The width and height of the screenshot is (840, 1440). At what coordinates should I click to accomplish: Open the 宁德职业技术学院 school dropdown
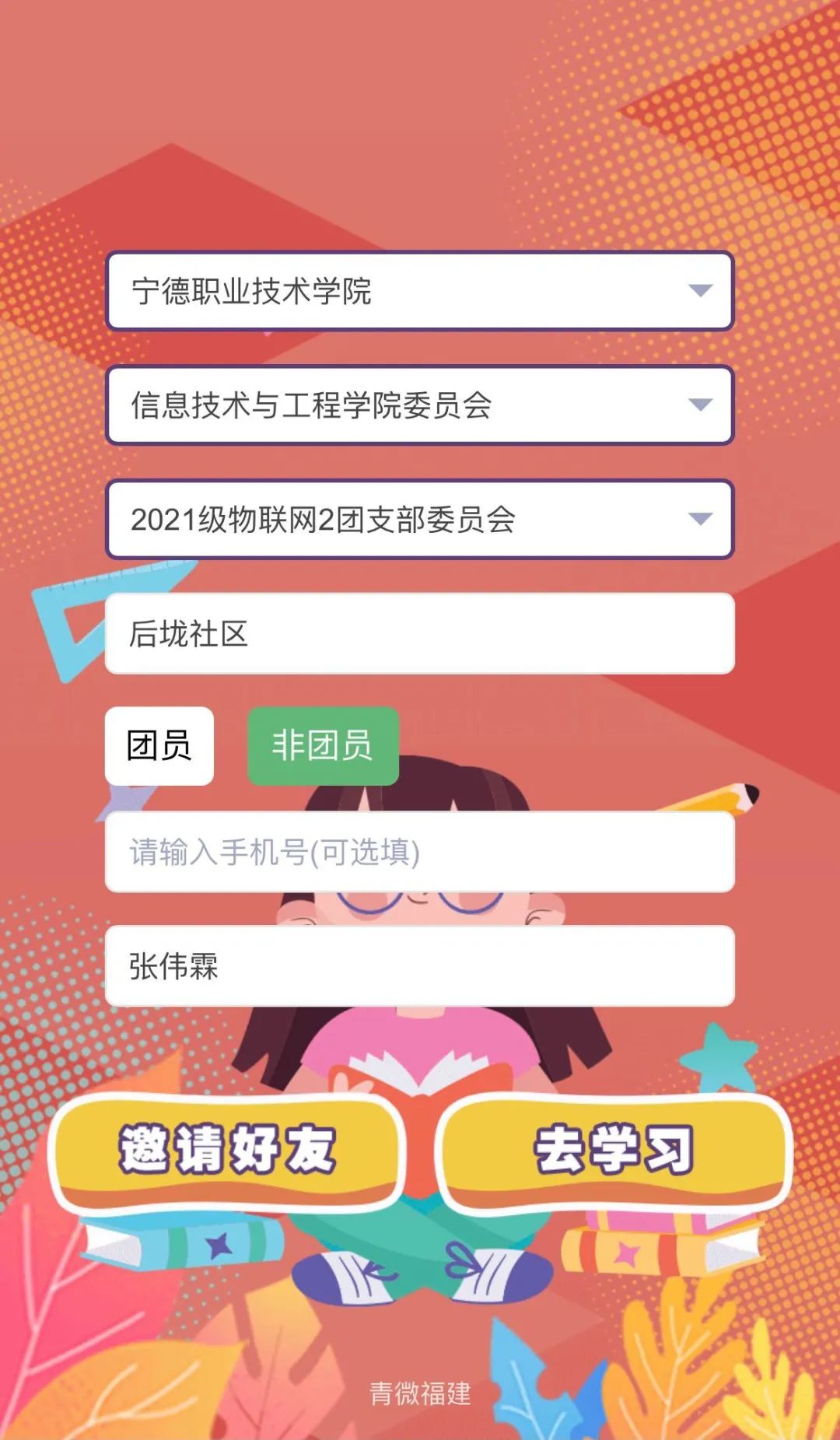(x=420, y=291)
